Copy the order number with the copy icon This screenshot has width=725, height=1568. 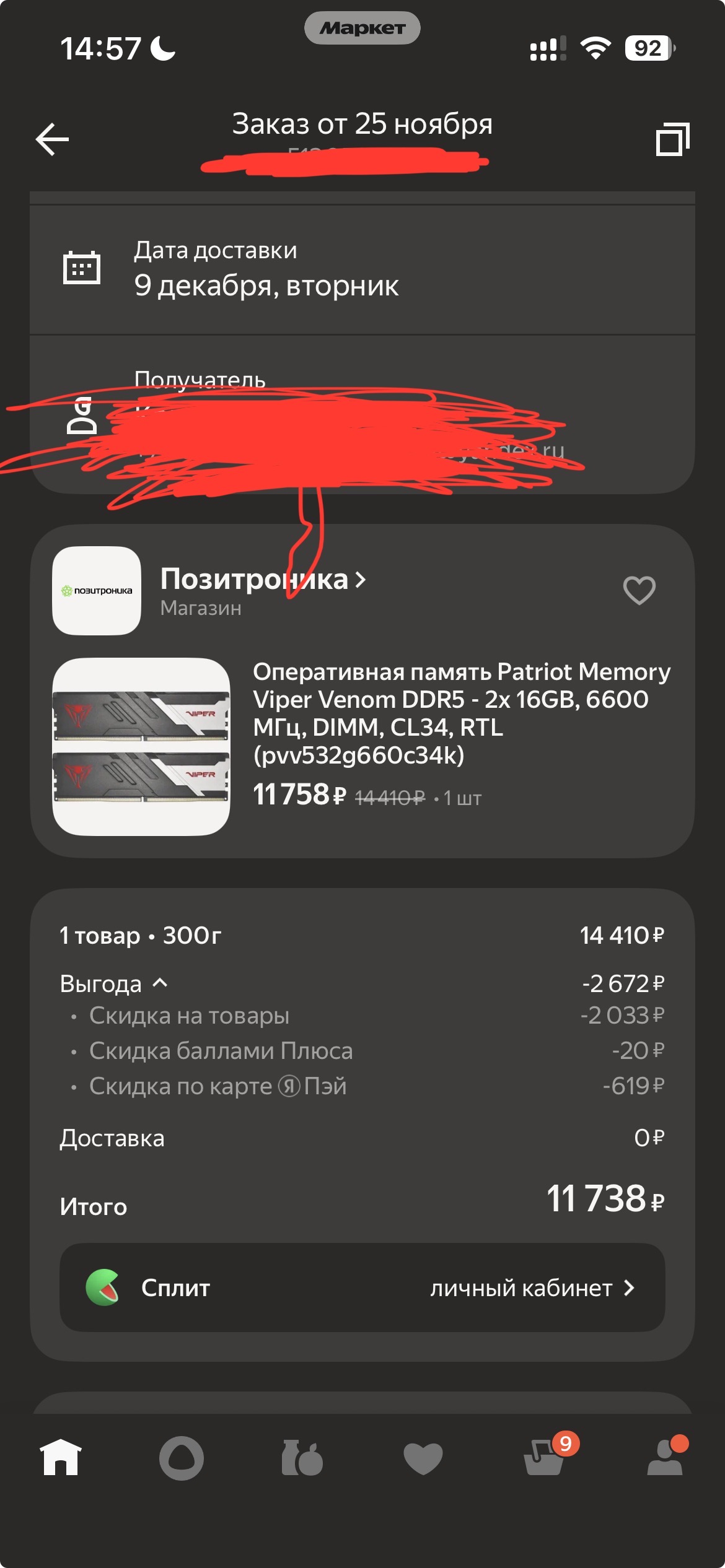pos(672,139)
